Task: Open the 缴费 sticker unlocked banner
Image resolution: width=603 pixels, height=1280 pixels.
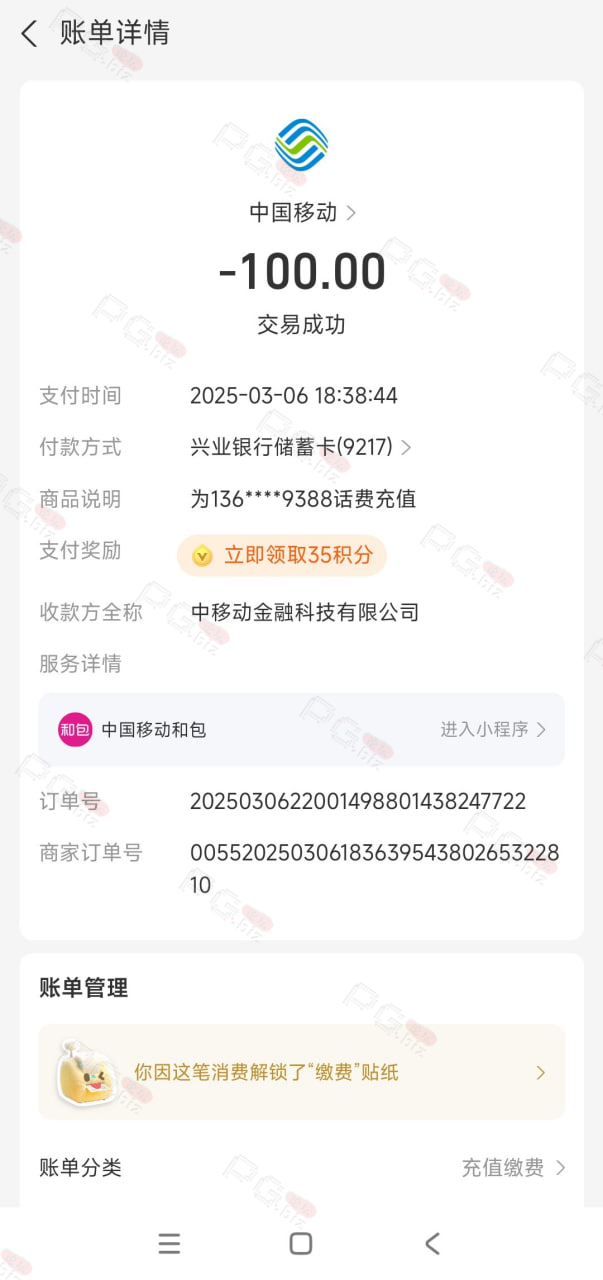Action: coord(301,1072)
